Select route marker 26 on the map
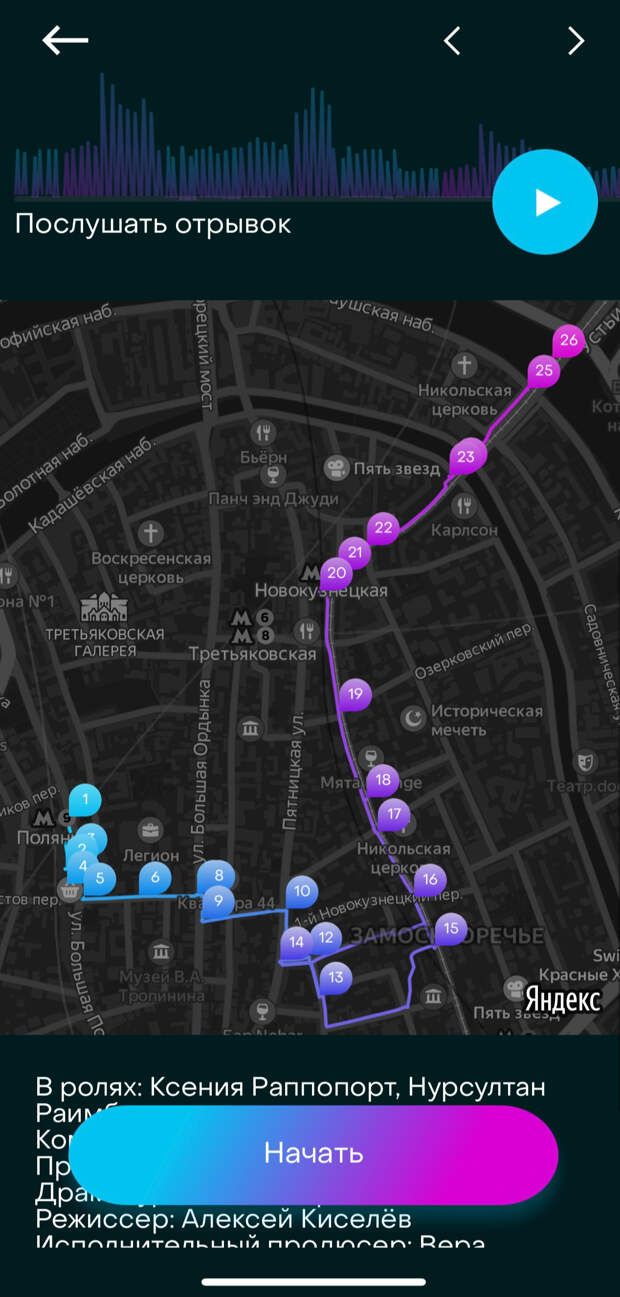This screenshot has height=1297, width=620. click(568, 340)
